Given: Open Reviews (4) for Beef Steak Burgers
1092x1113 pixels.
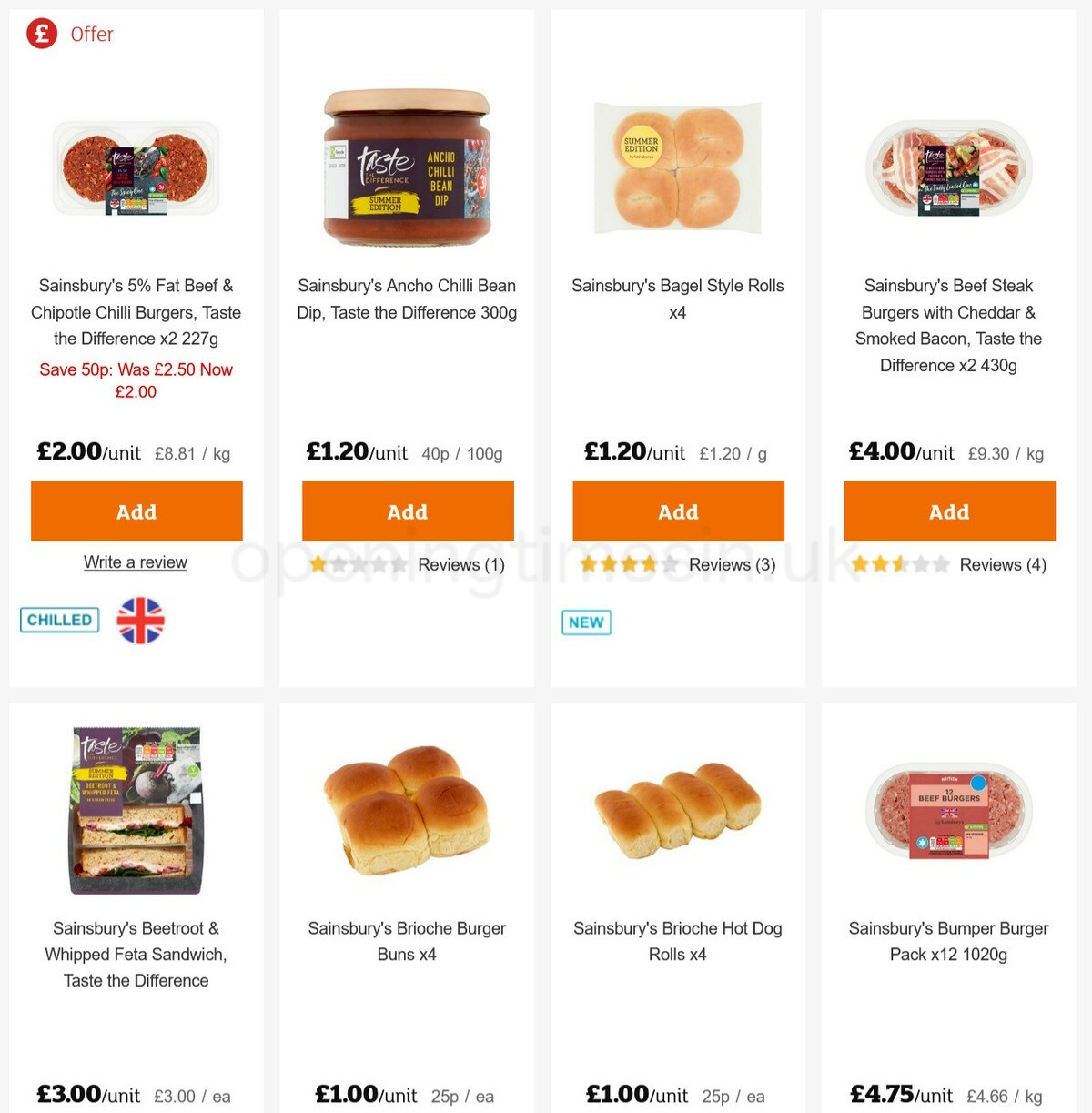Looking at the screenshot, I should click(1003, 564).
